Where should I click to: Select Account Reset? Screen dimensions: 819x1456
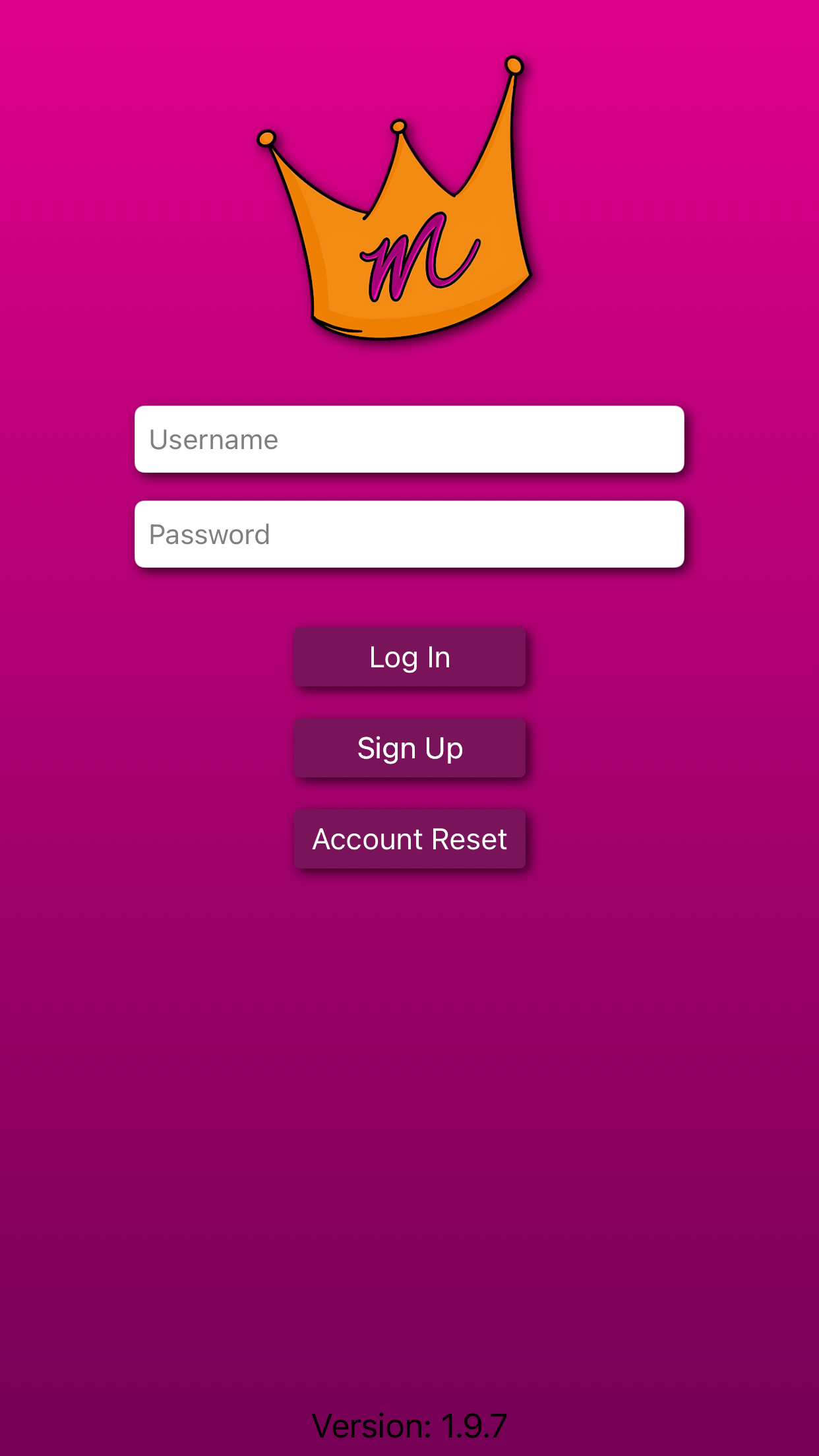click(409, 839)
